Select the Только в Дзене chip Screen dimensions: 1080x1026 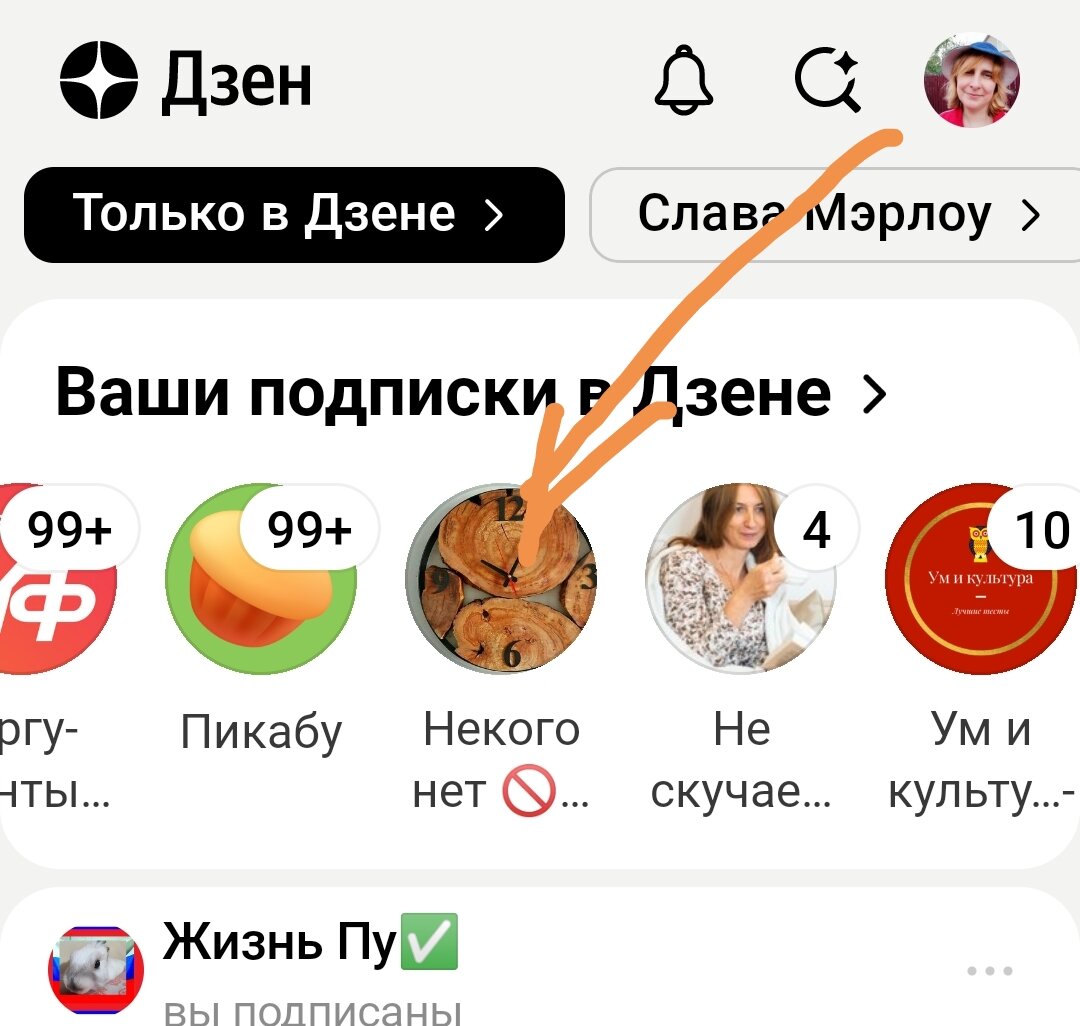pyautogui.click(x=294, y=214)
